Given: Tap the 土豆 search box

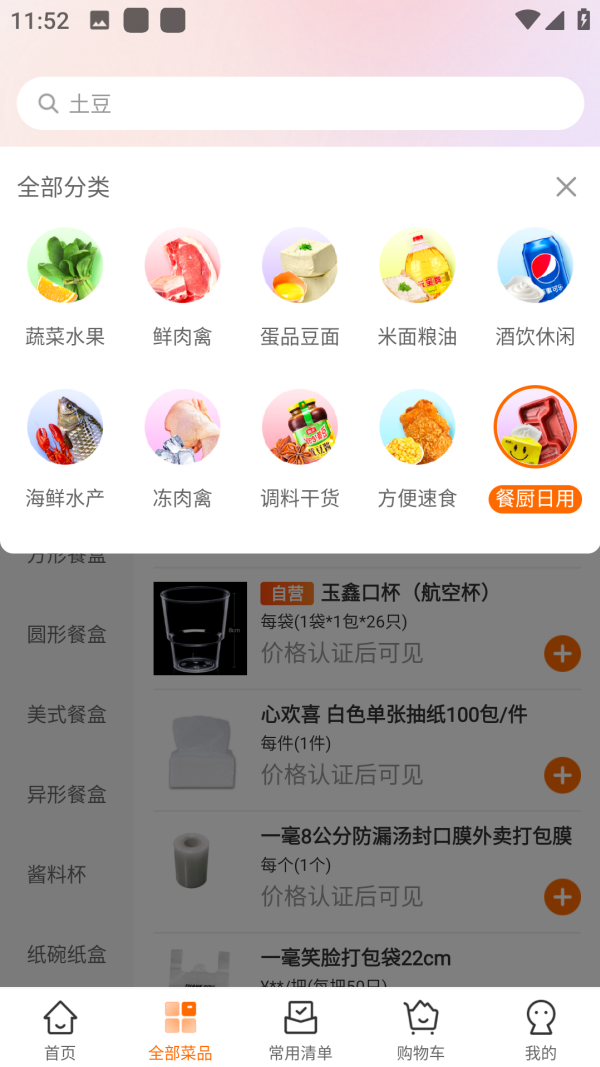Looking at the screenshot, I should pos(300,103).
